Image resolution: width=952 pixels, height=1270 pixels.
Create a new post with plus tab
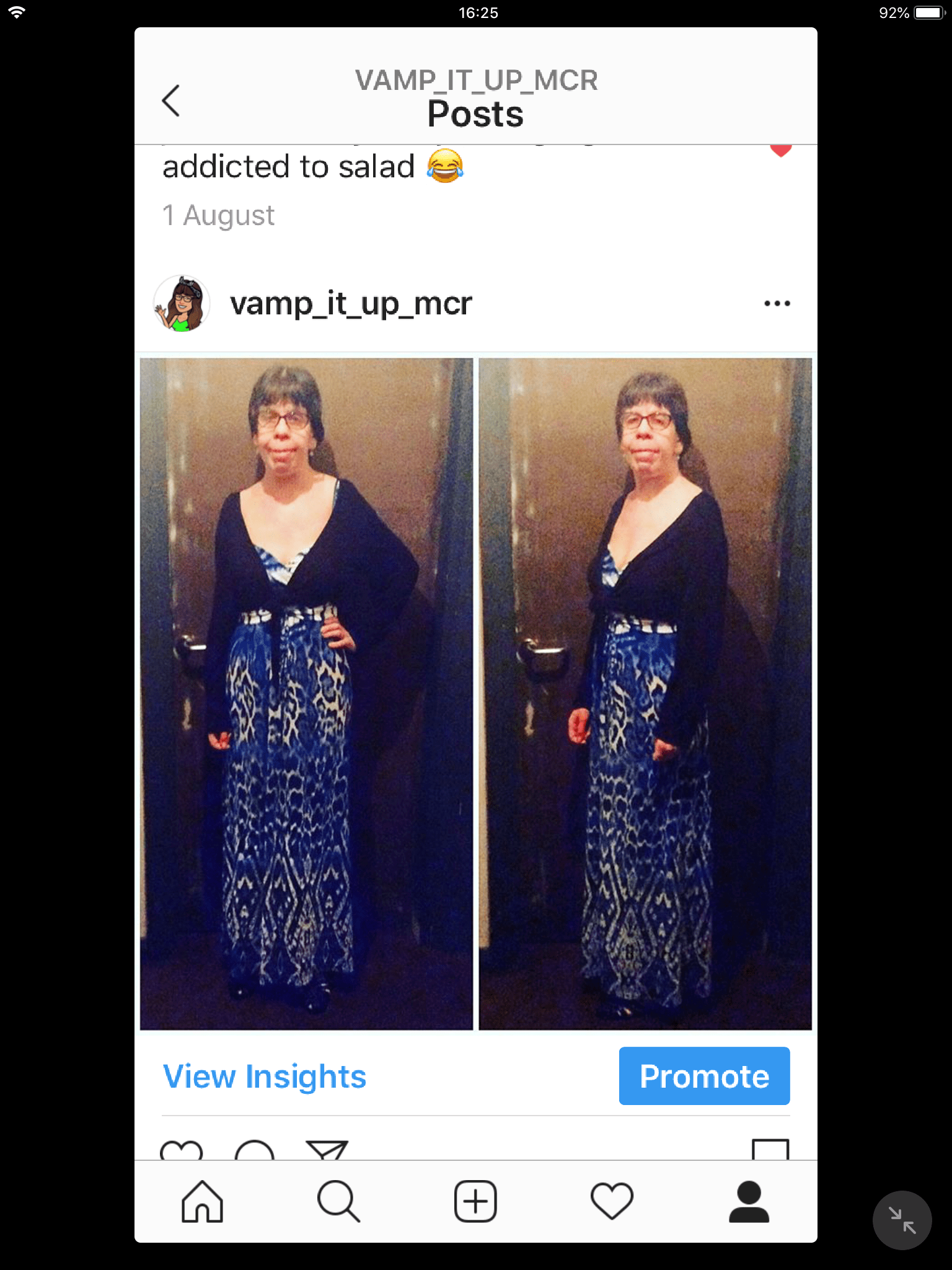(x=475, y=1201)
